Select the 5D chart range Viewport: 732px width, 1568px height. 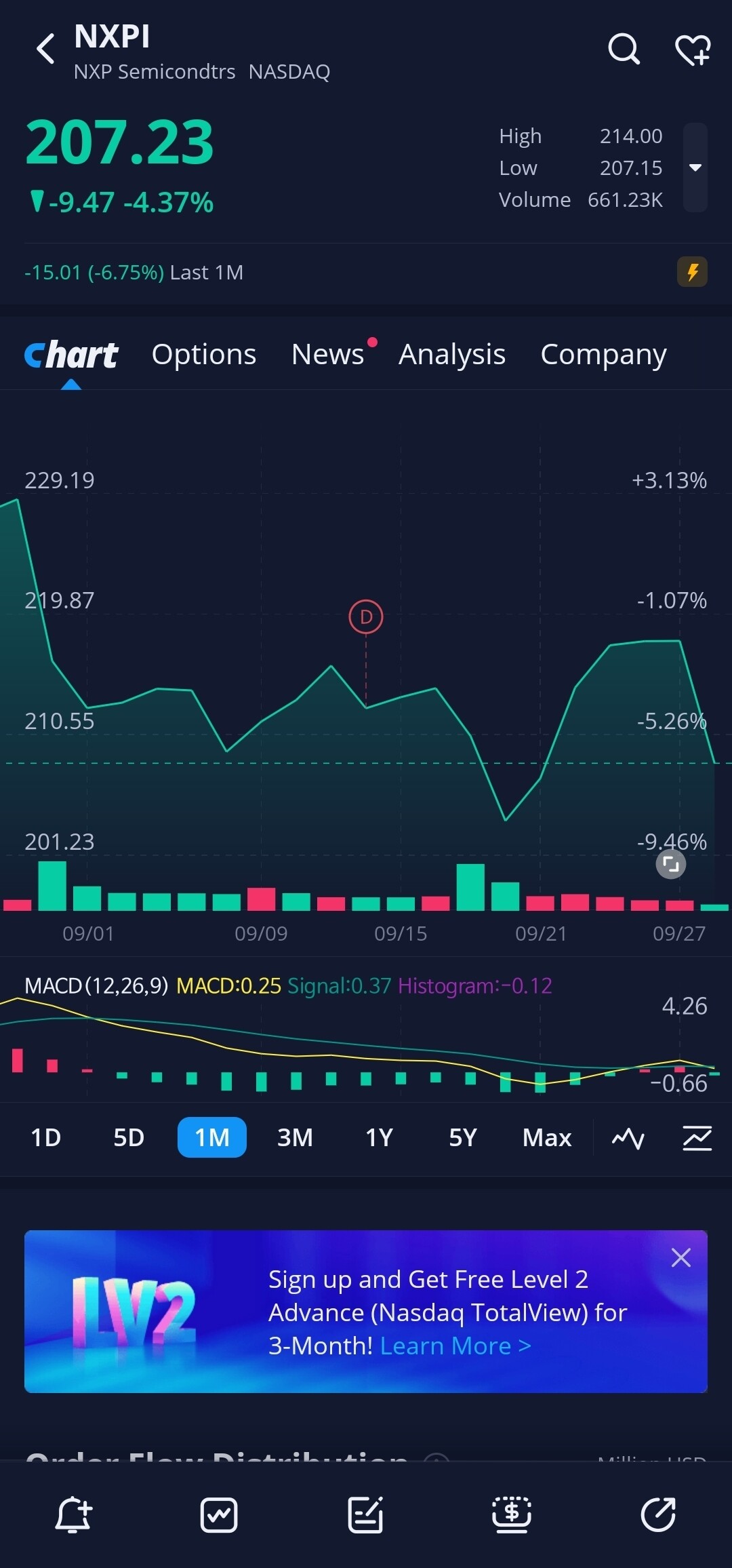(x=129, y=1137)
